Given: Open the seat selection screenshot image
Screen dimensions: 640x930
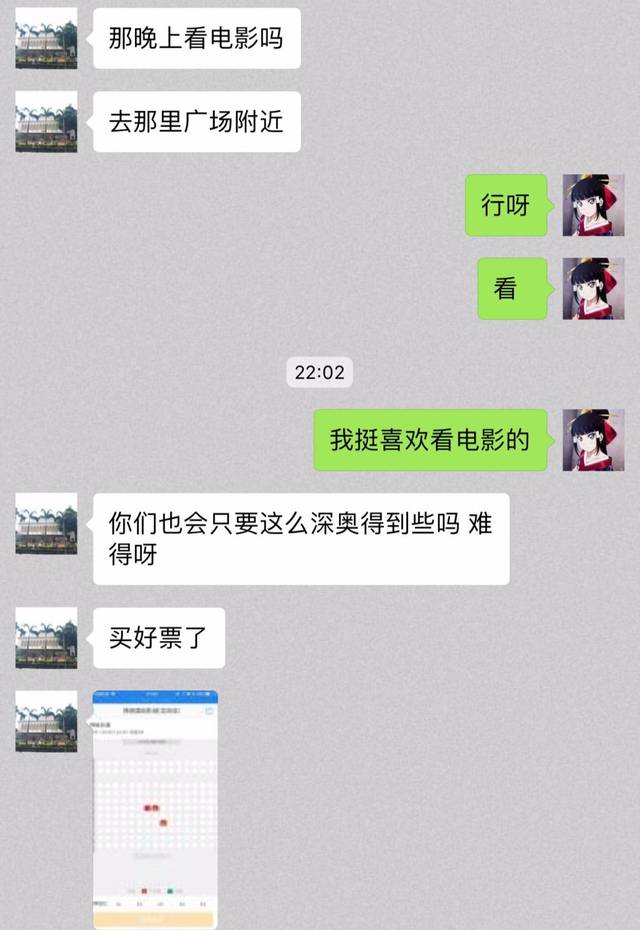Looking at the screenshot, I should [155, 808].
